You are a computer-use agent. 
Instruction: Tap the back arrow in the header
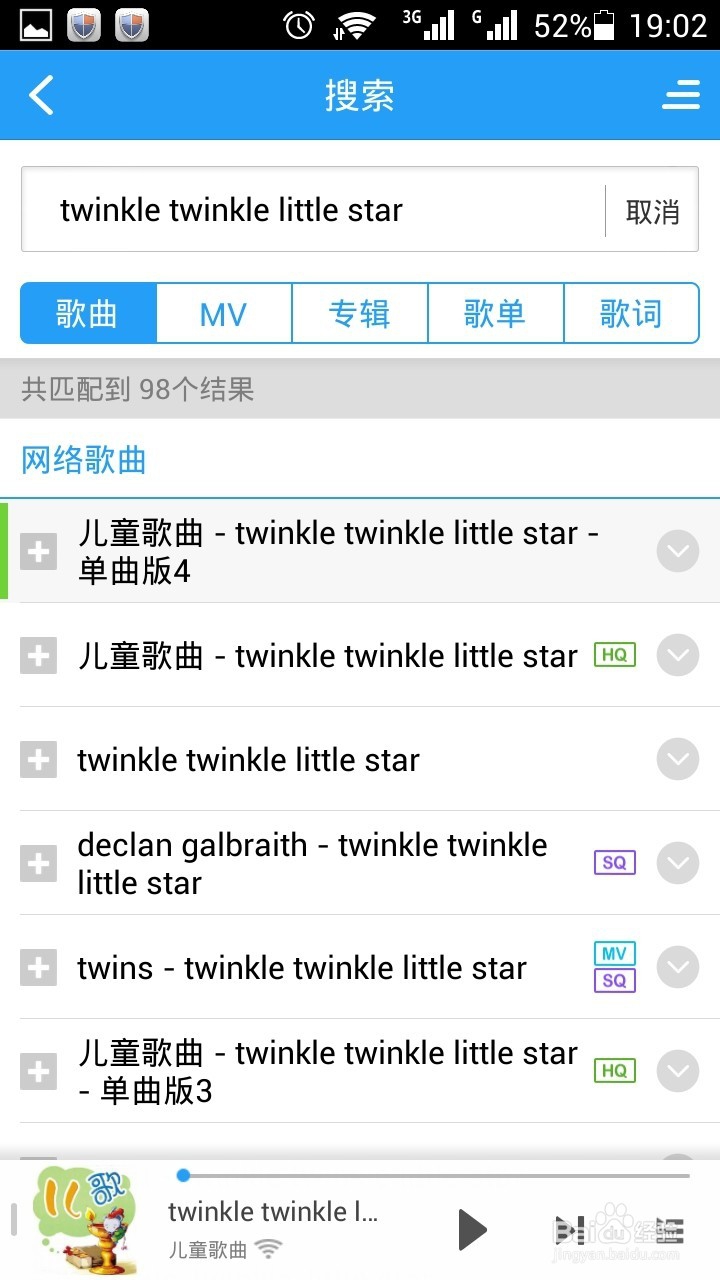[x=40, y=95]
